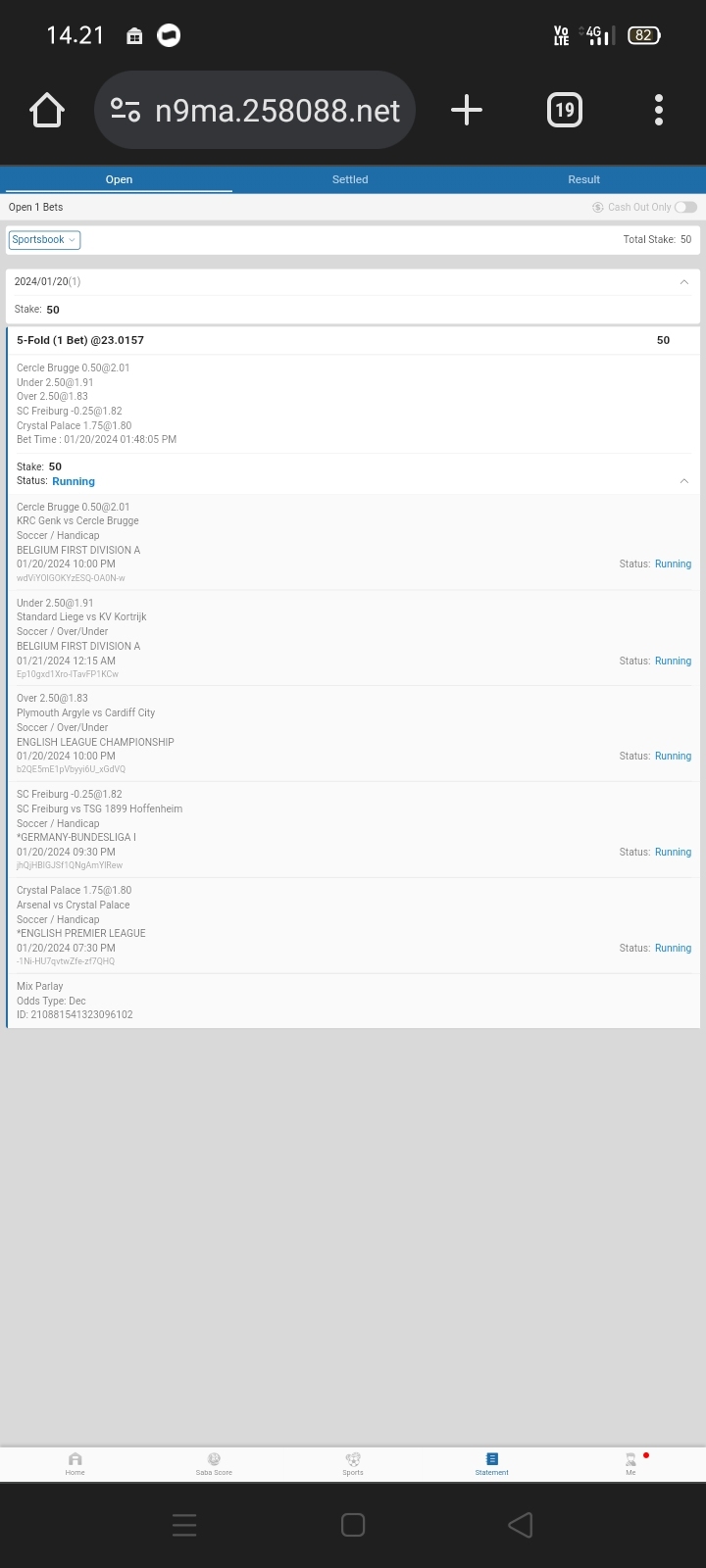Open the Statement tab
Image resolution: width=706 pixels, height=1568 pixels.
[491, 1463]
